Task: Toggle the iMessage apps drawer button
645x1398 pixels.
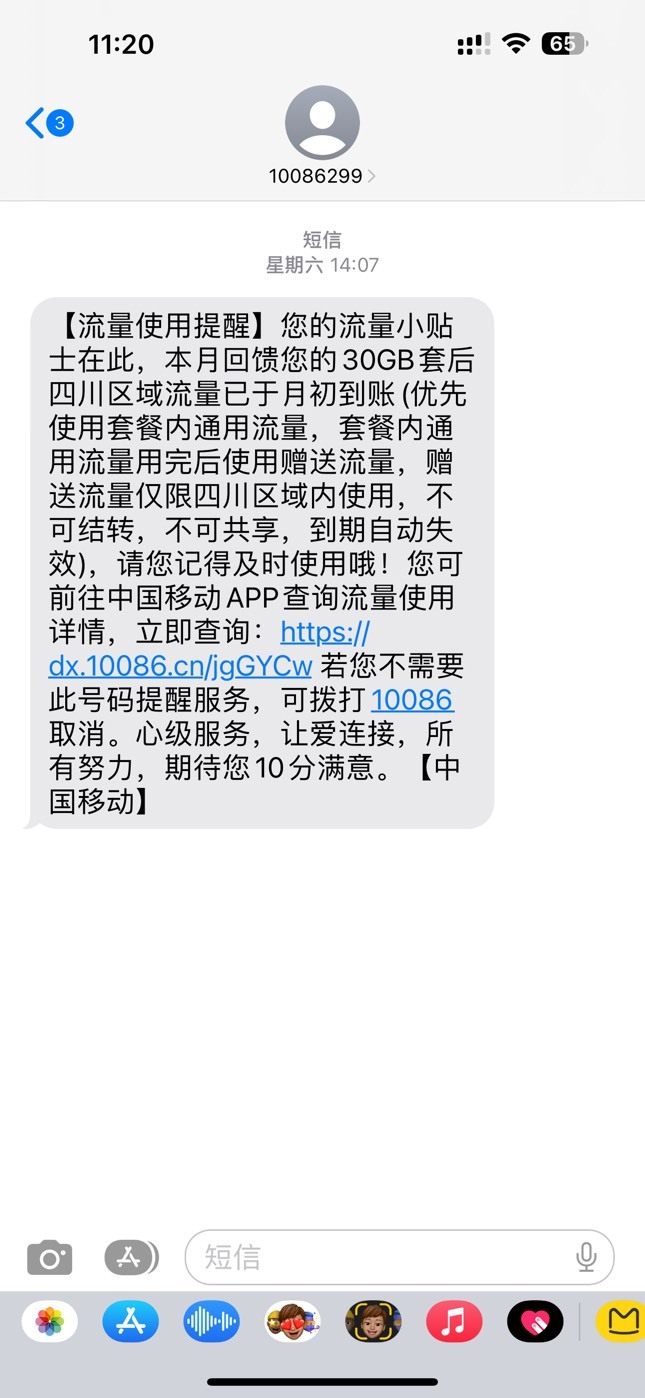Action: [132, 1257]
